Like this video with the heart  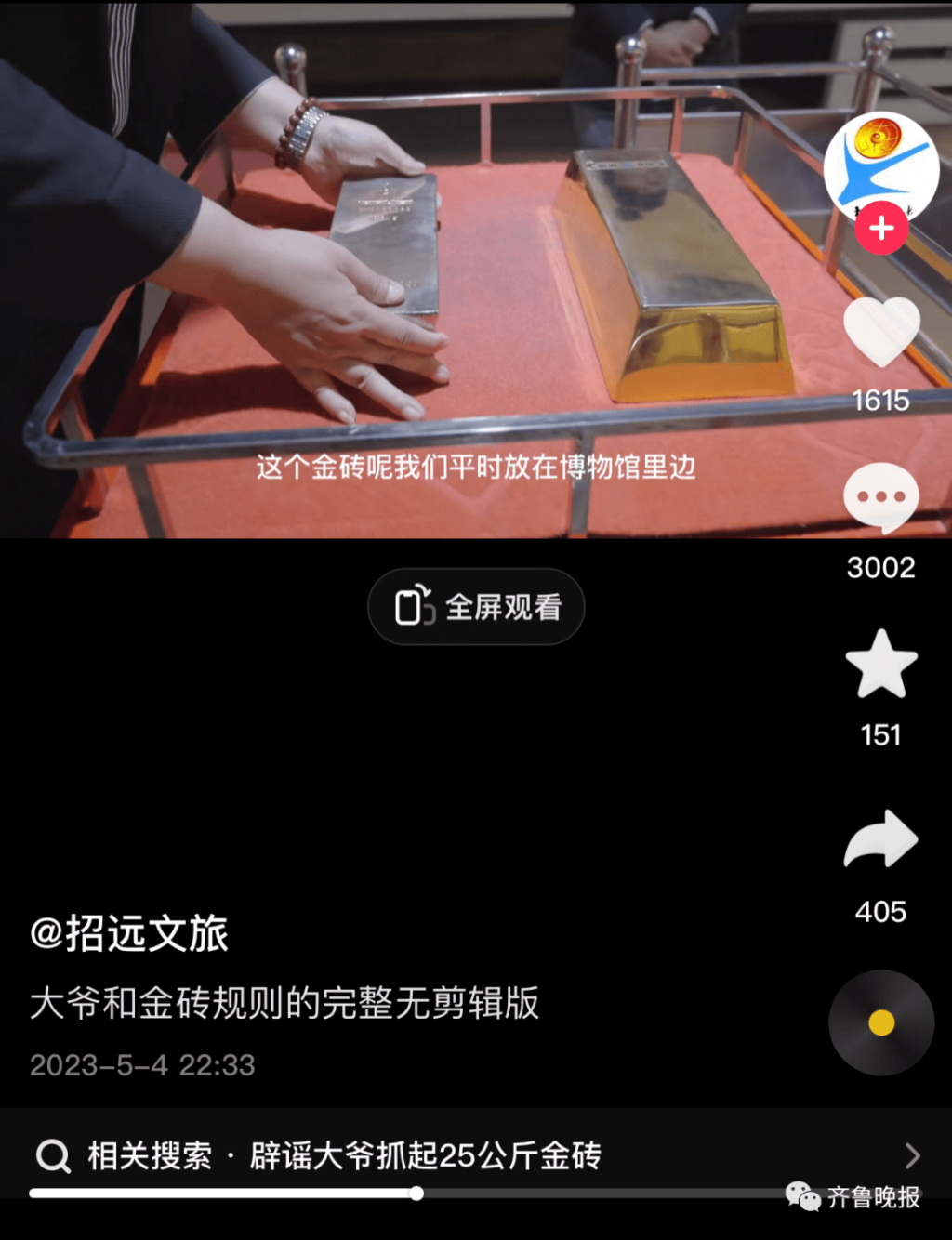coord(880,332)
